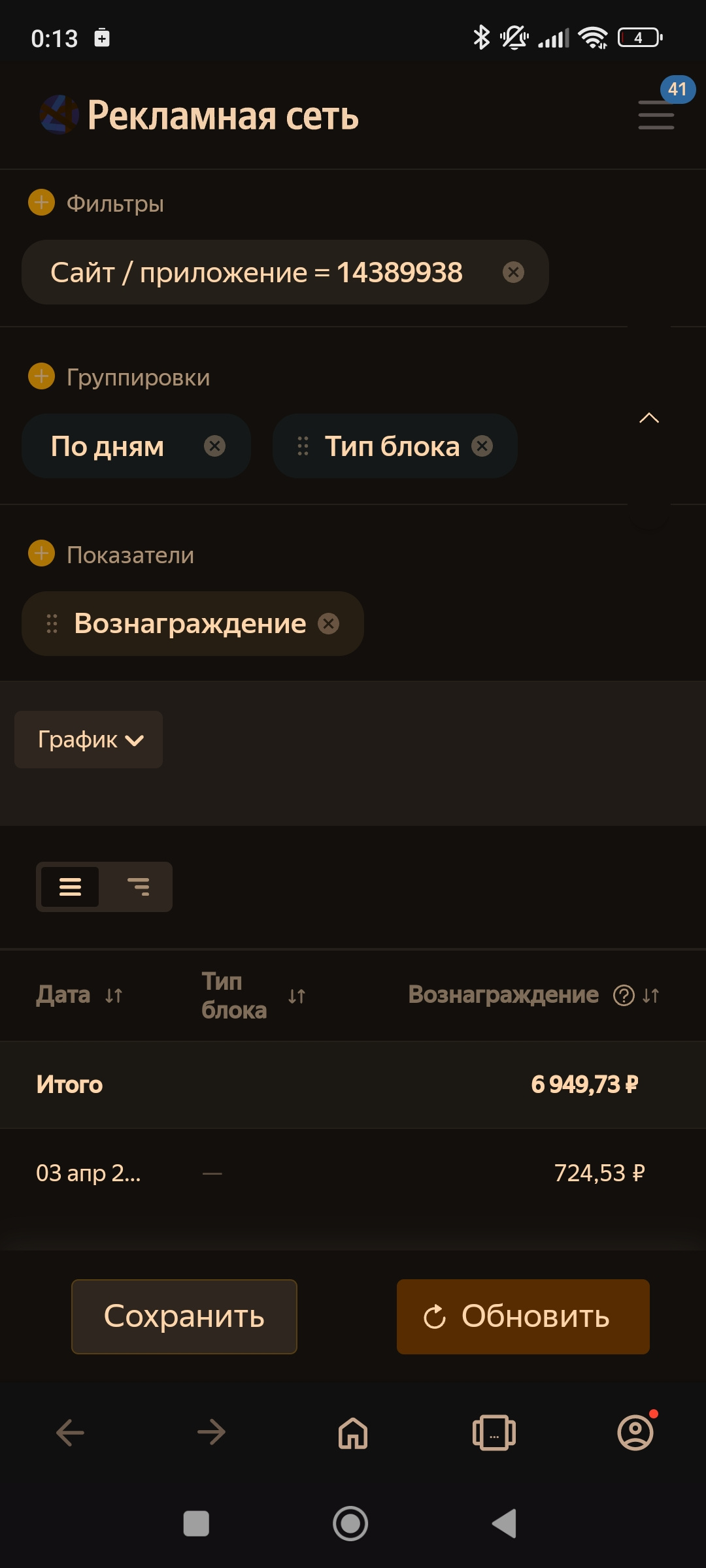Add a new filter with Фильтры plus

pyautogui.click(x=41, y=203)
